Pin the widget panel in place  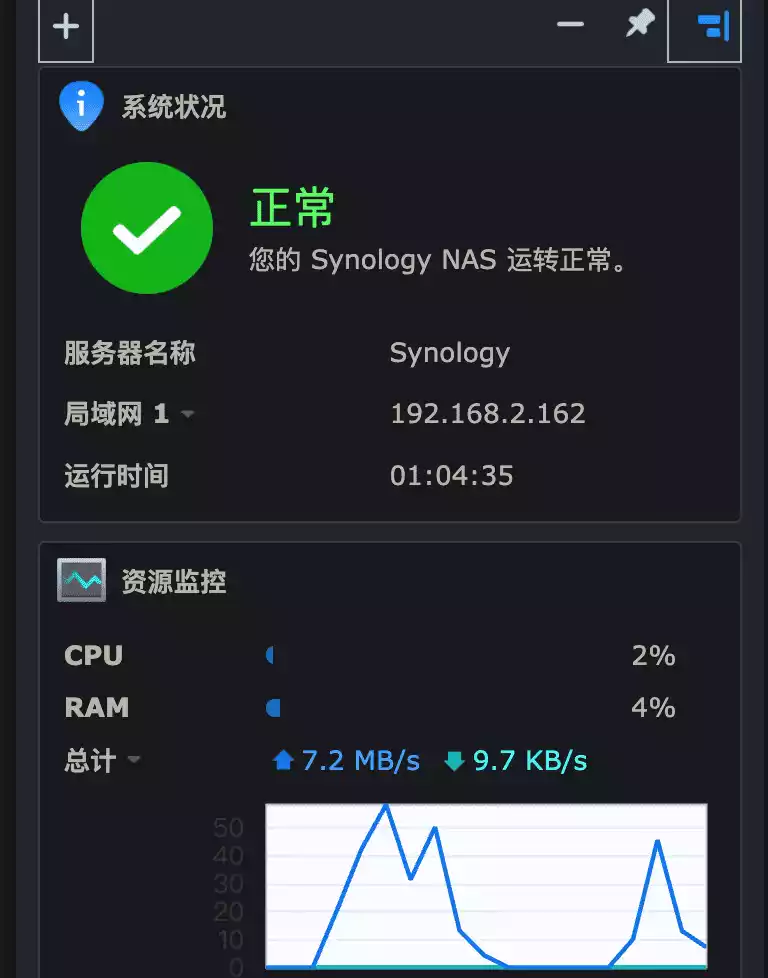point(639,25)
